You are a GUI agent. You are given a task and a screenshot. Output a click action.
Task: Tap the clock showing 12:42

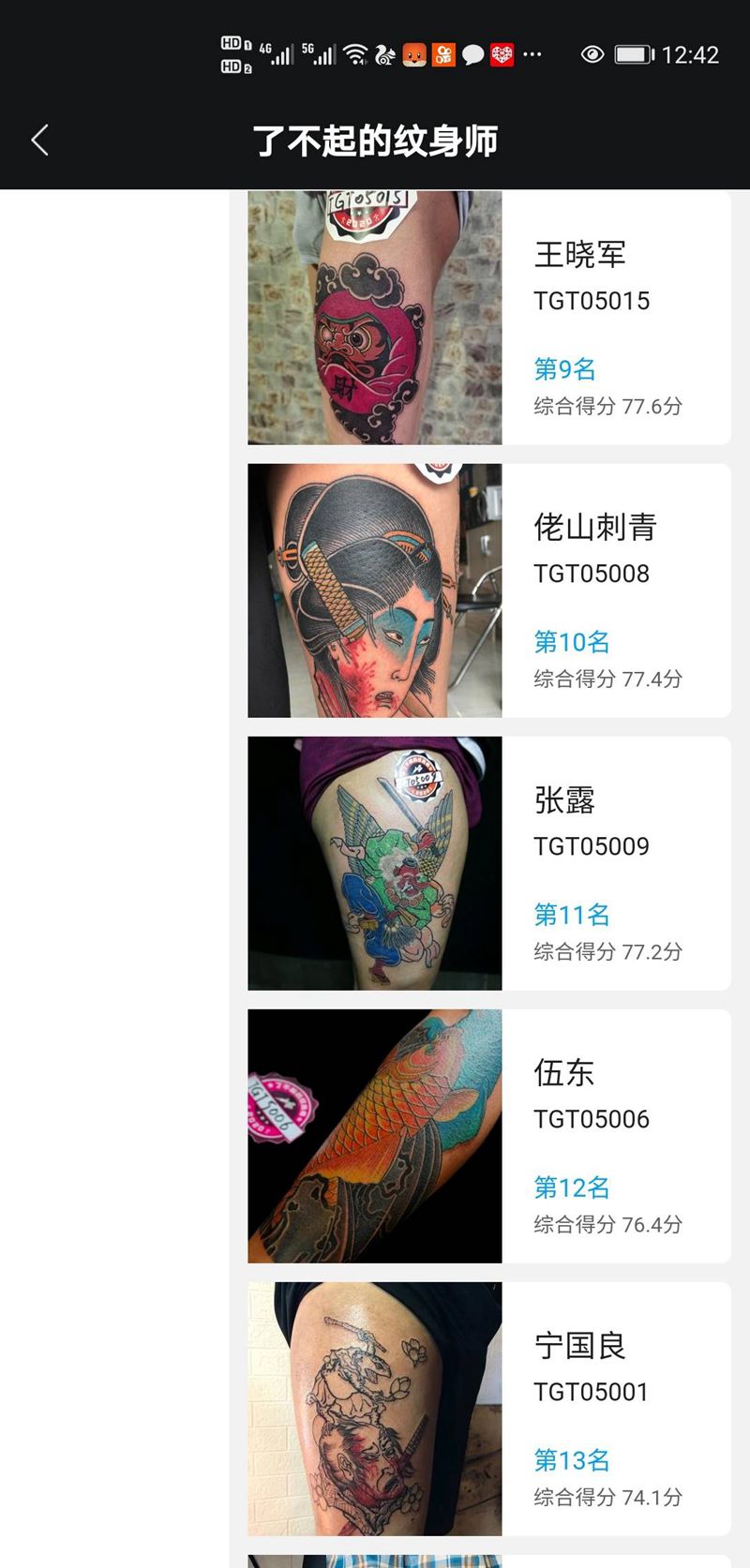pos(692,54)
